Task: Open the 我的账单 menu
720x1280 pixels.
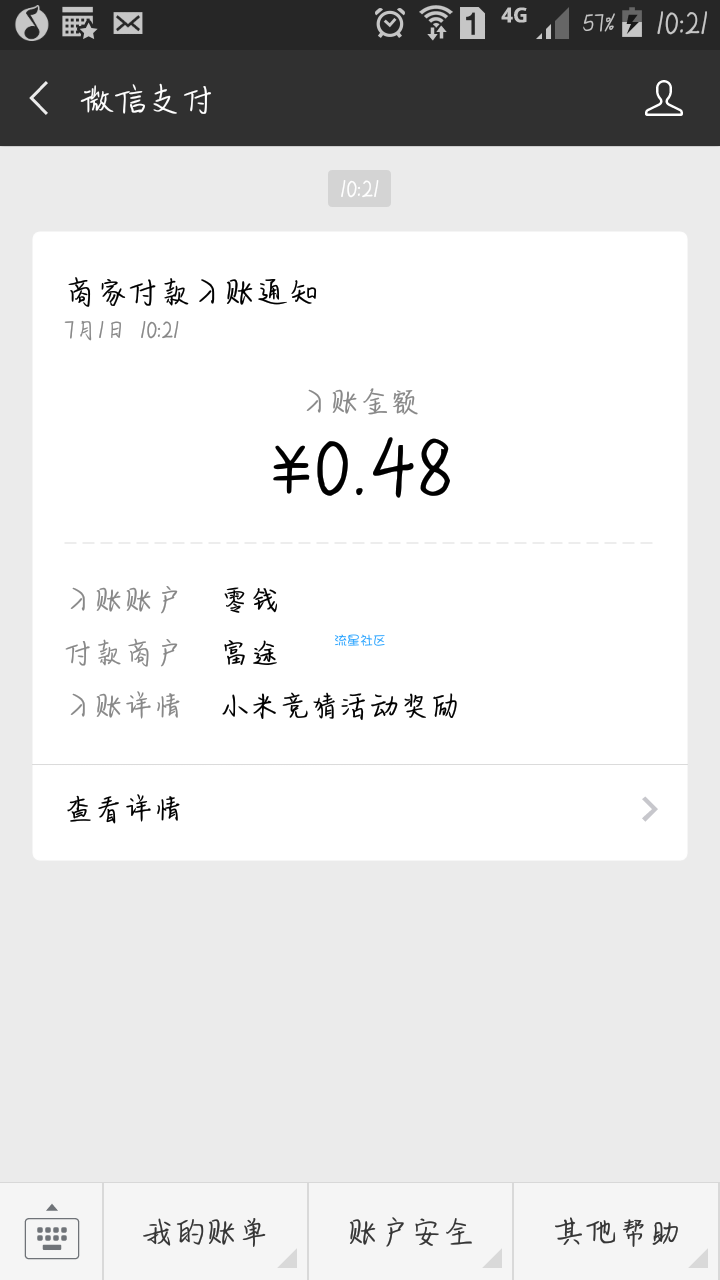Action: point(206,1232)
